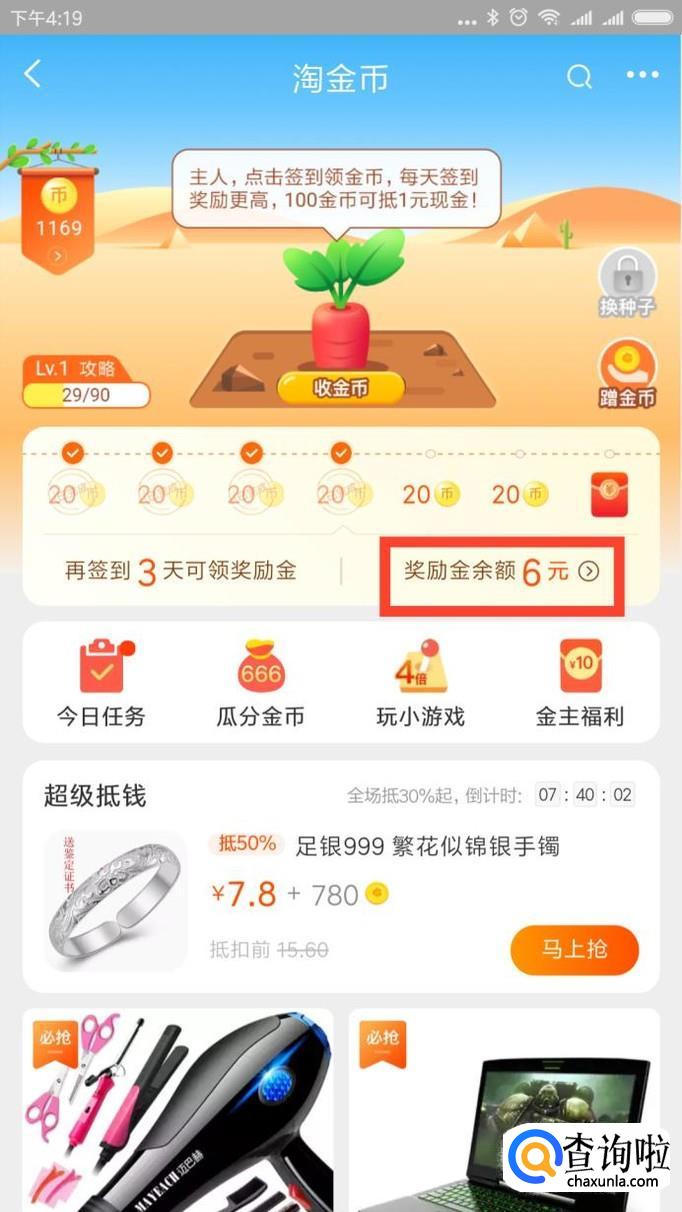The height and width of the screenshot is (1212, 682).
Task: Open 金主福利 benefits
Action: coord(580,684)
